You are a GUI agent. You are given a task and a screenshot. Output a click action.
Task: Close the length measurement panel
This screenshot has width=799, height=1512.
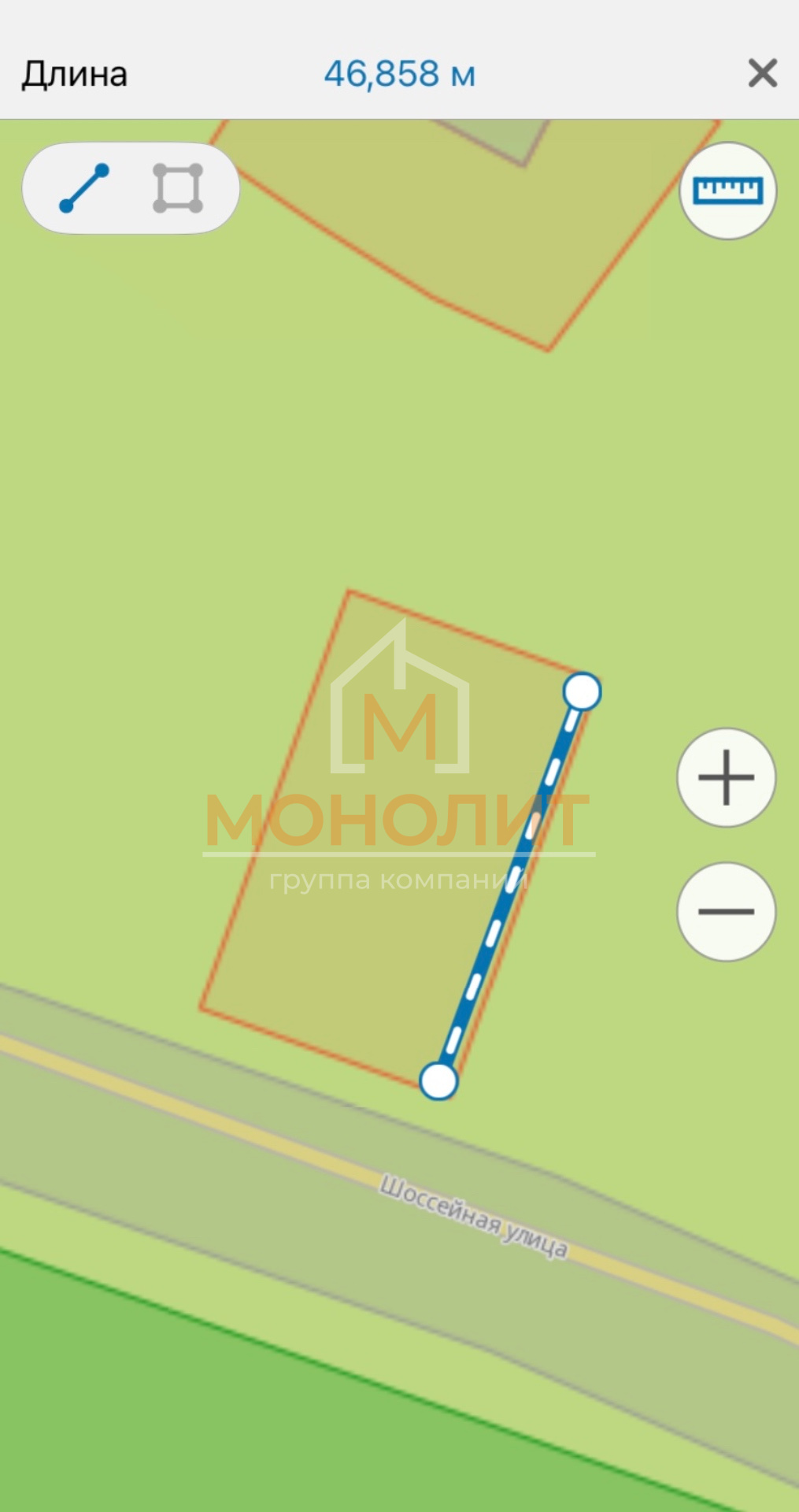coord(762,74)
